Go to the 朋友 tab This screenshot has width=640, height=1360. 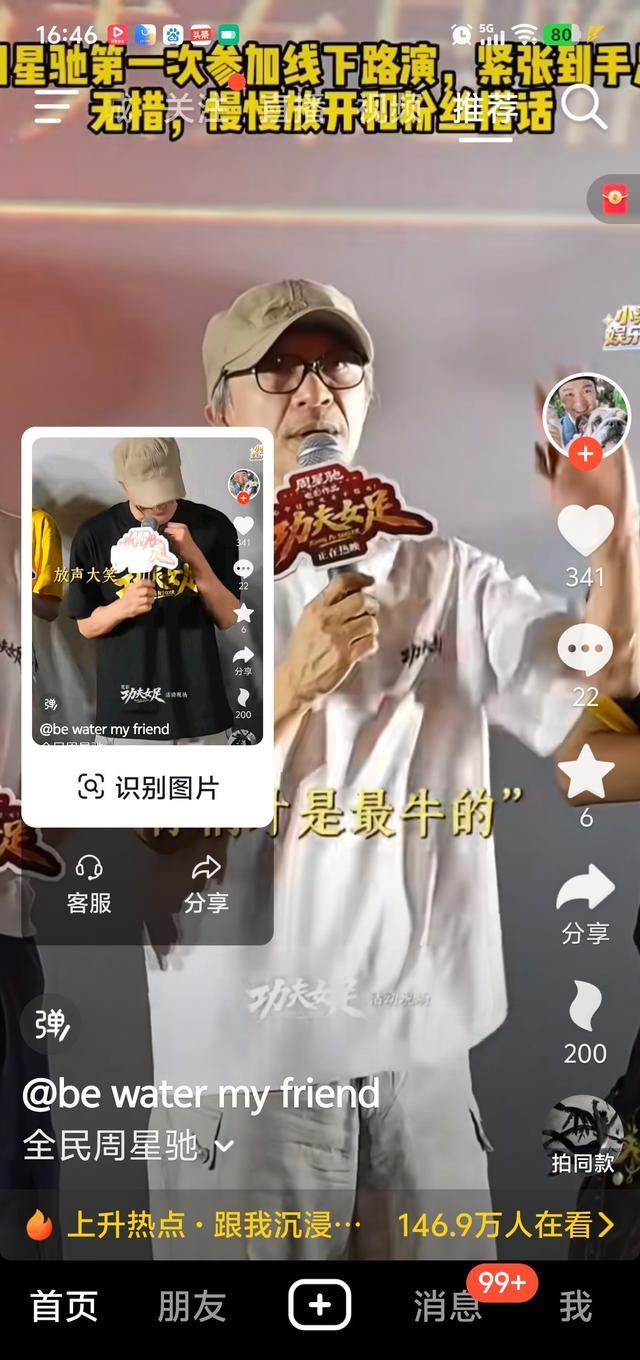[x=192, y=1306]
